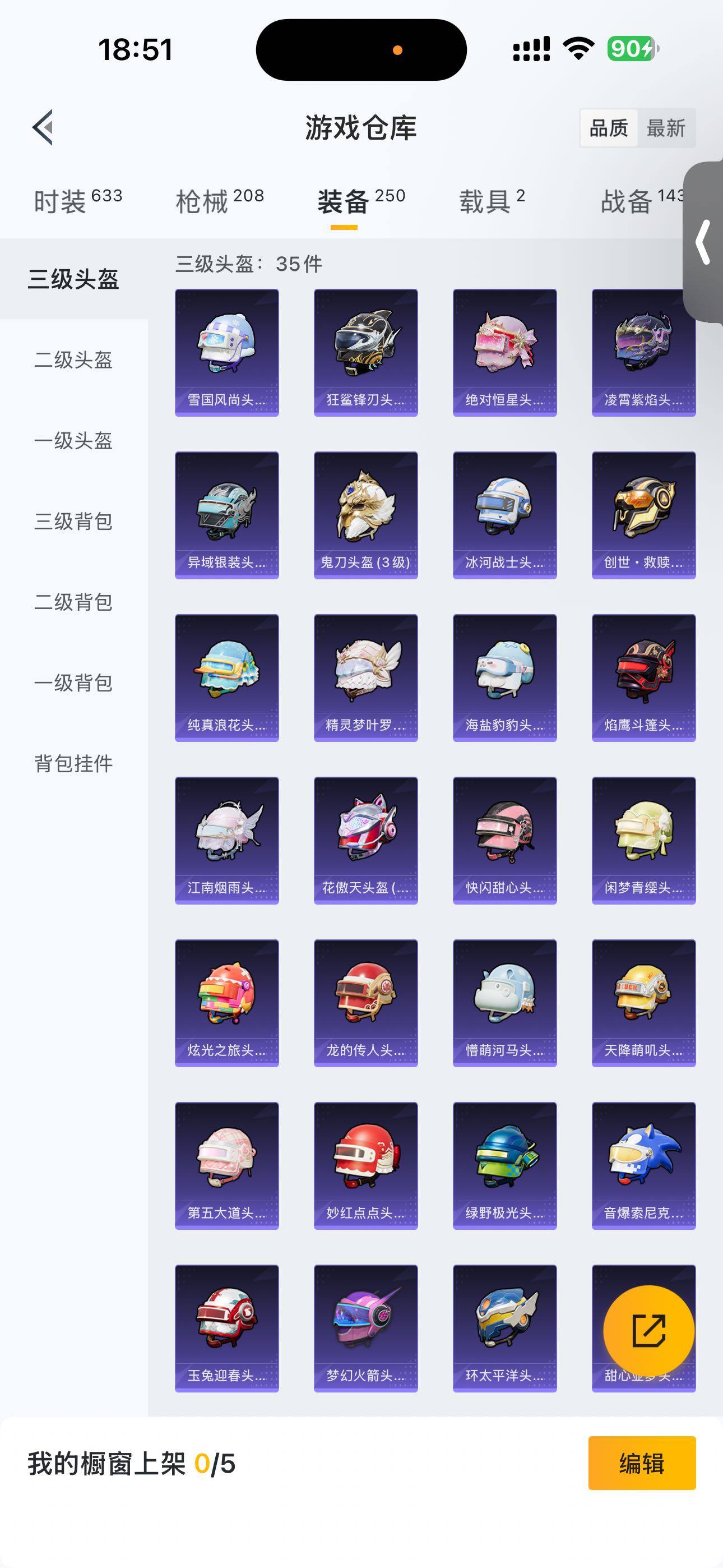View the 龙的传人 helmet item
The image size is (723, 1568).
point(365,1003)
